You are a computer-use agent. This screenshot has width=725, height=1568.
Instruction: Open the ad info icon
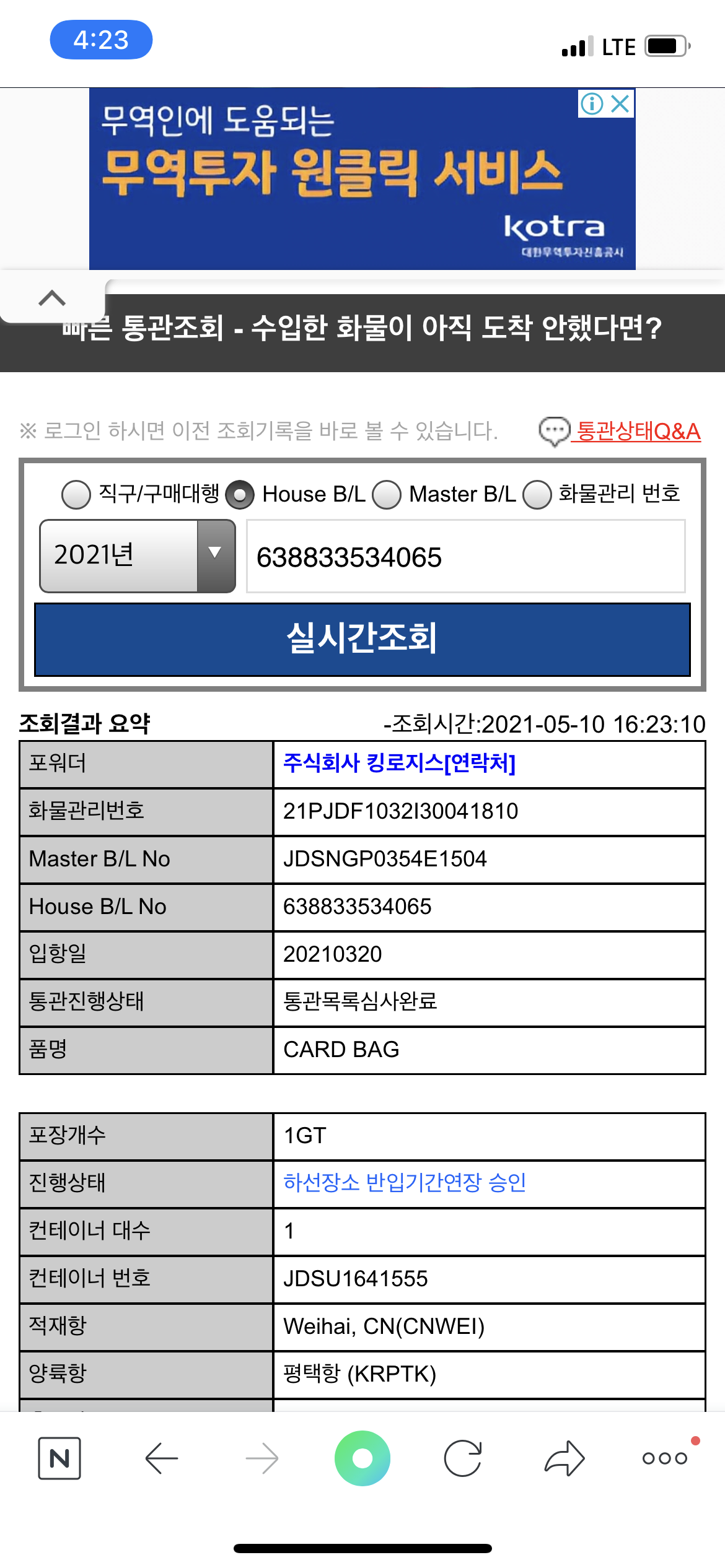pyautogui.click(x=592, y=103)
